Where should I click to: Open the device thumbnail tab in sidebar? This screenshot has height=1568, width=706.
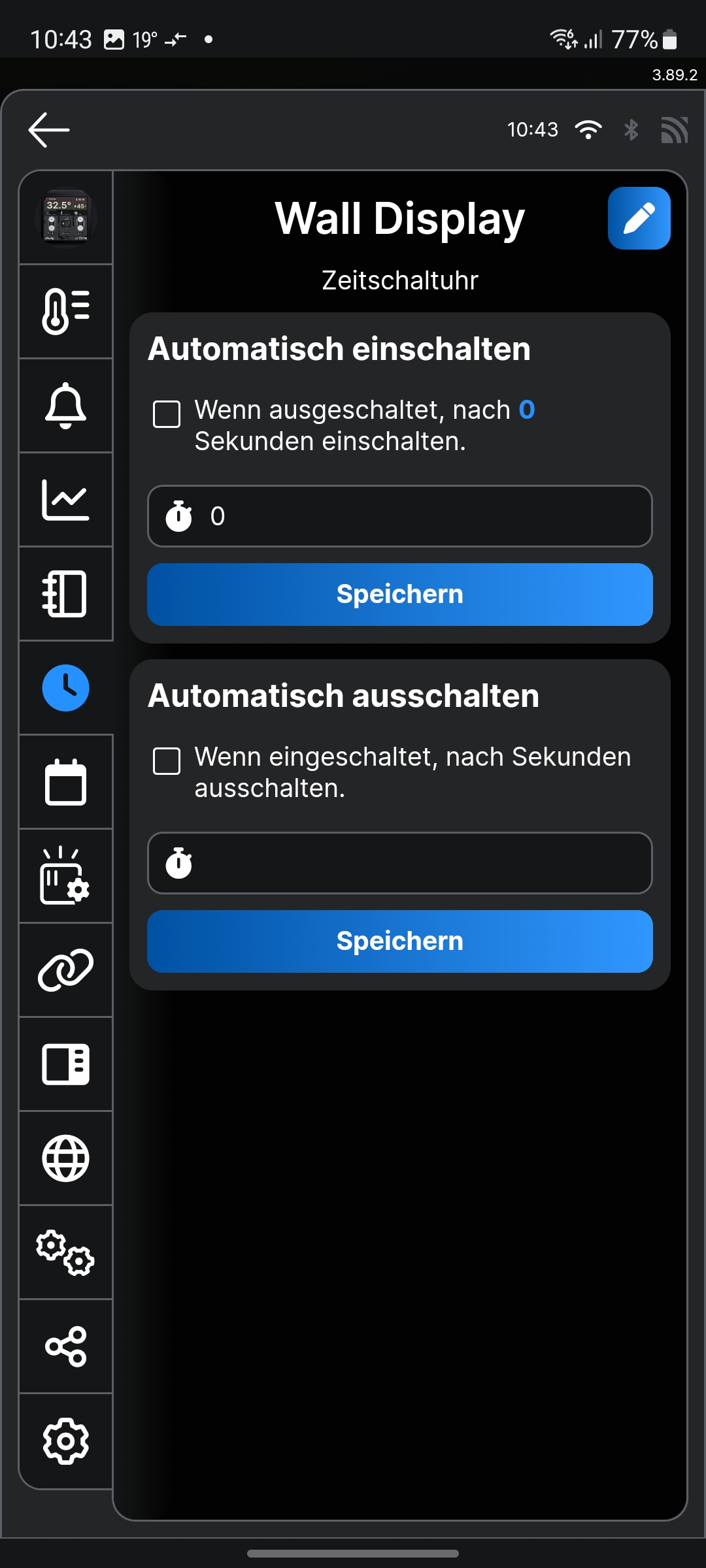point(66,218)
